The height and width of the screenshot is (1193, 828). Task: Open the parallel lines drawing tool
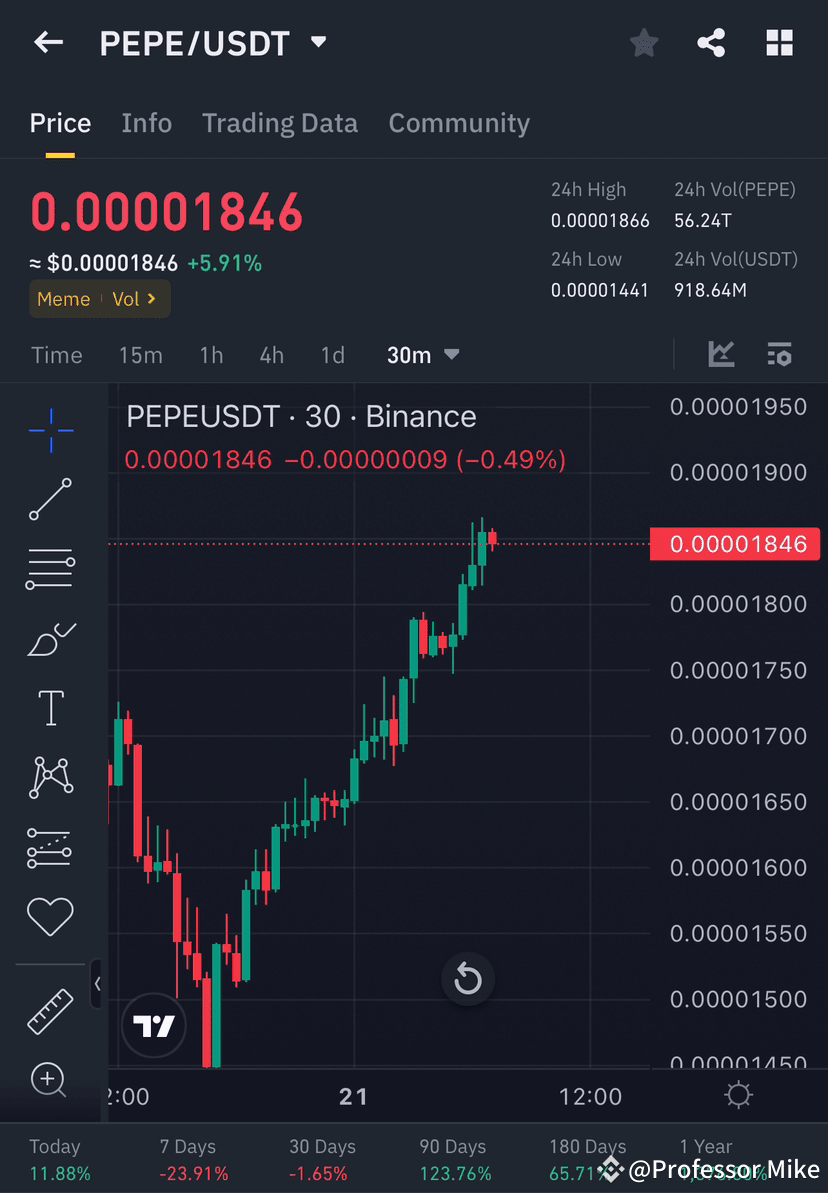point(49,568)
